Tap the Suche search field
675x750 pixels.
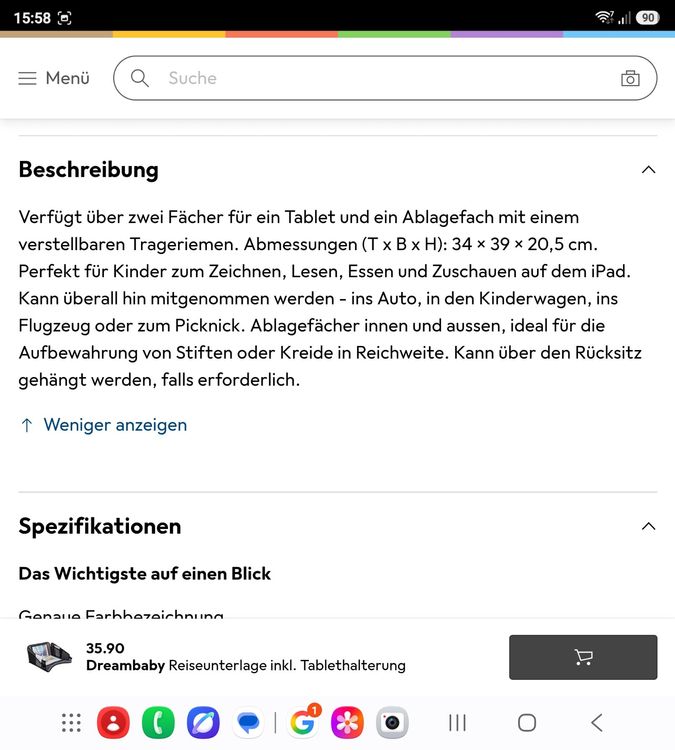[x=385, y=78]
